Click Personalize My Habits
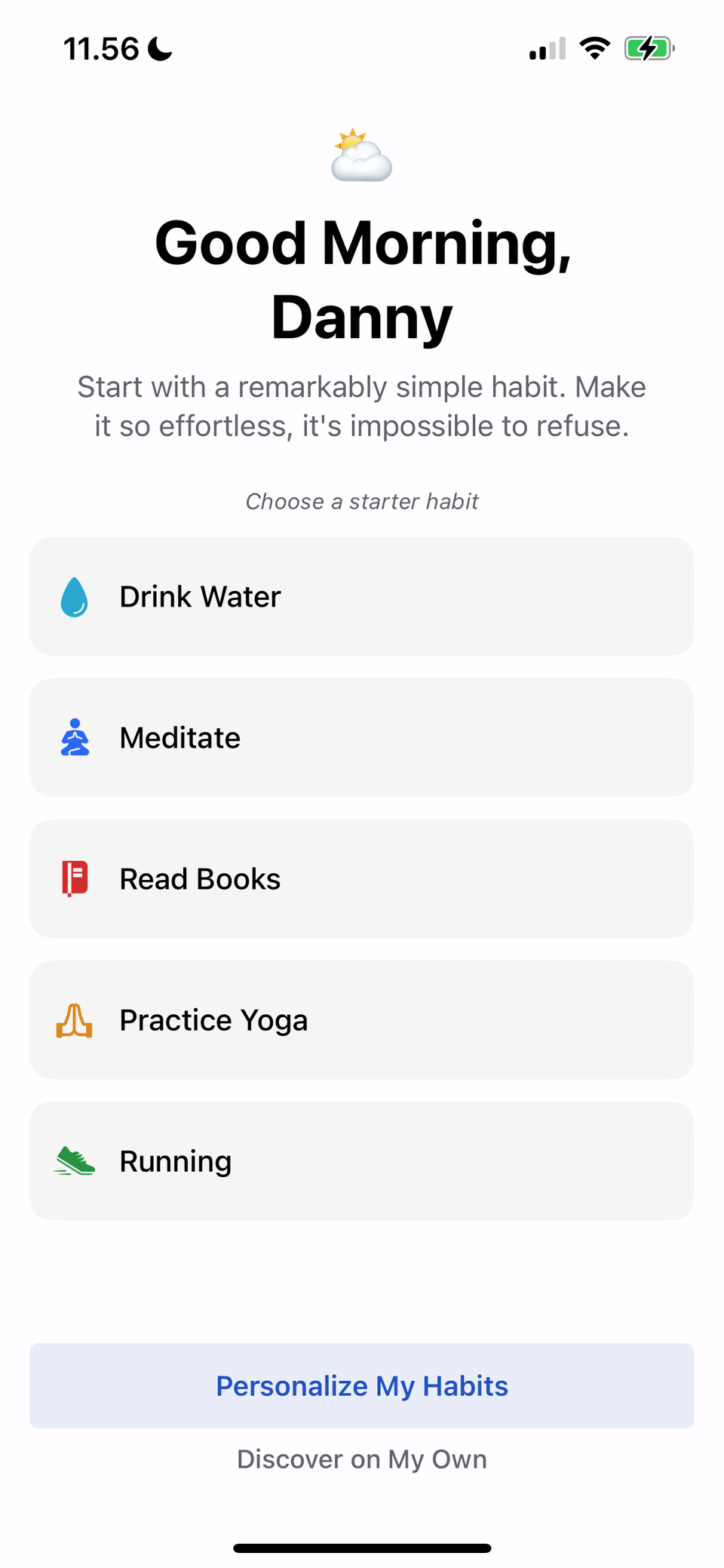The image size is (724, 1568). 361,1385
